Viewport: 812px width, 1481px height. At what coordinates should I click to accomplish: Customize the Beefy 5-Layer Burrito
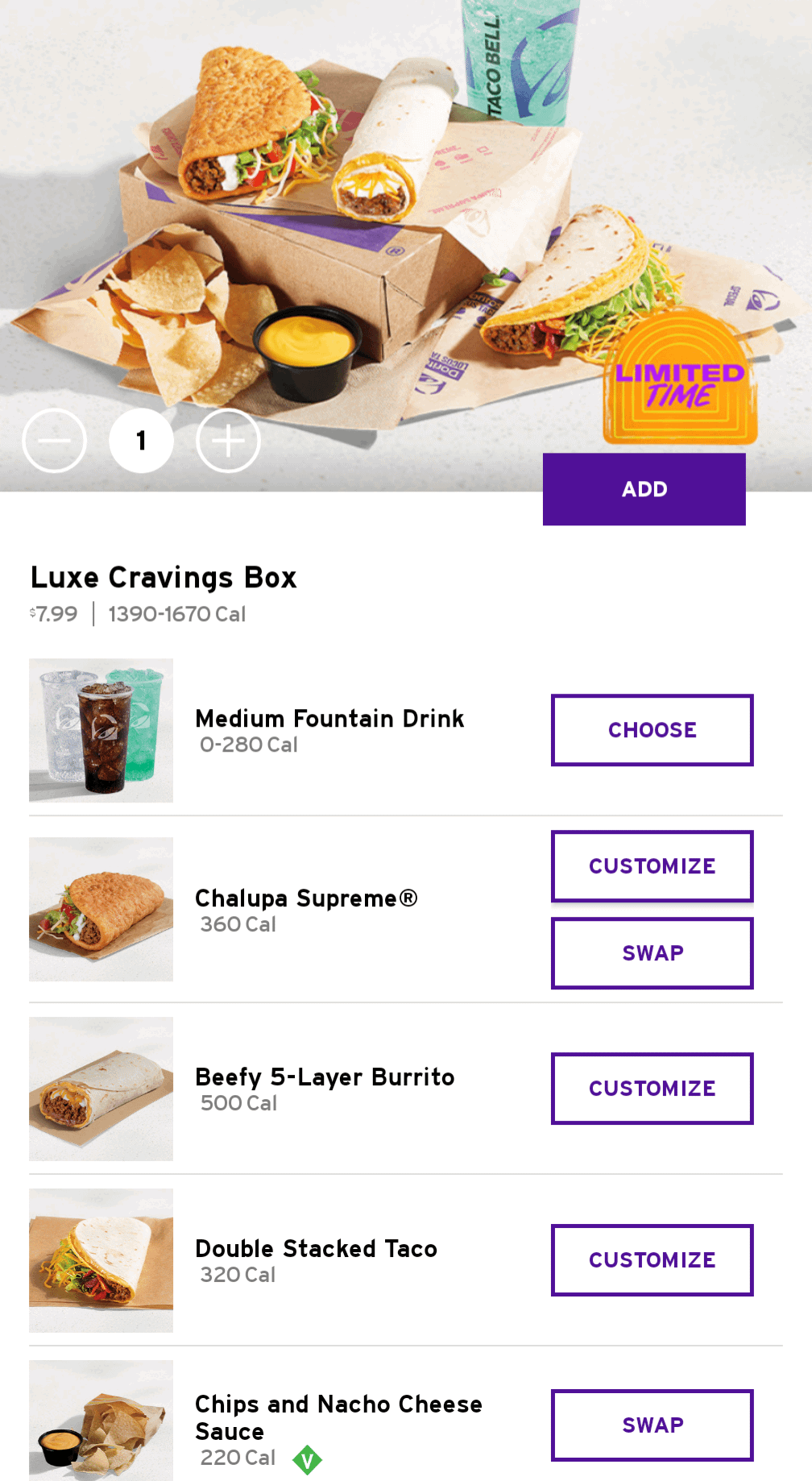[652, 1089]
